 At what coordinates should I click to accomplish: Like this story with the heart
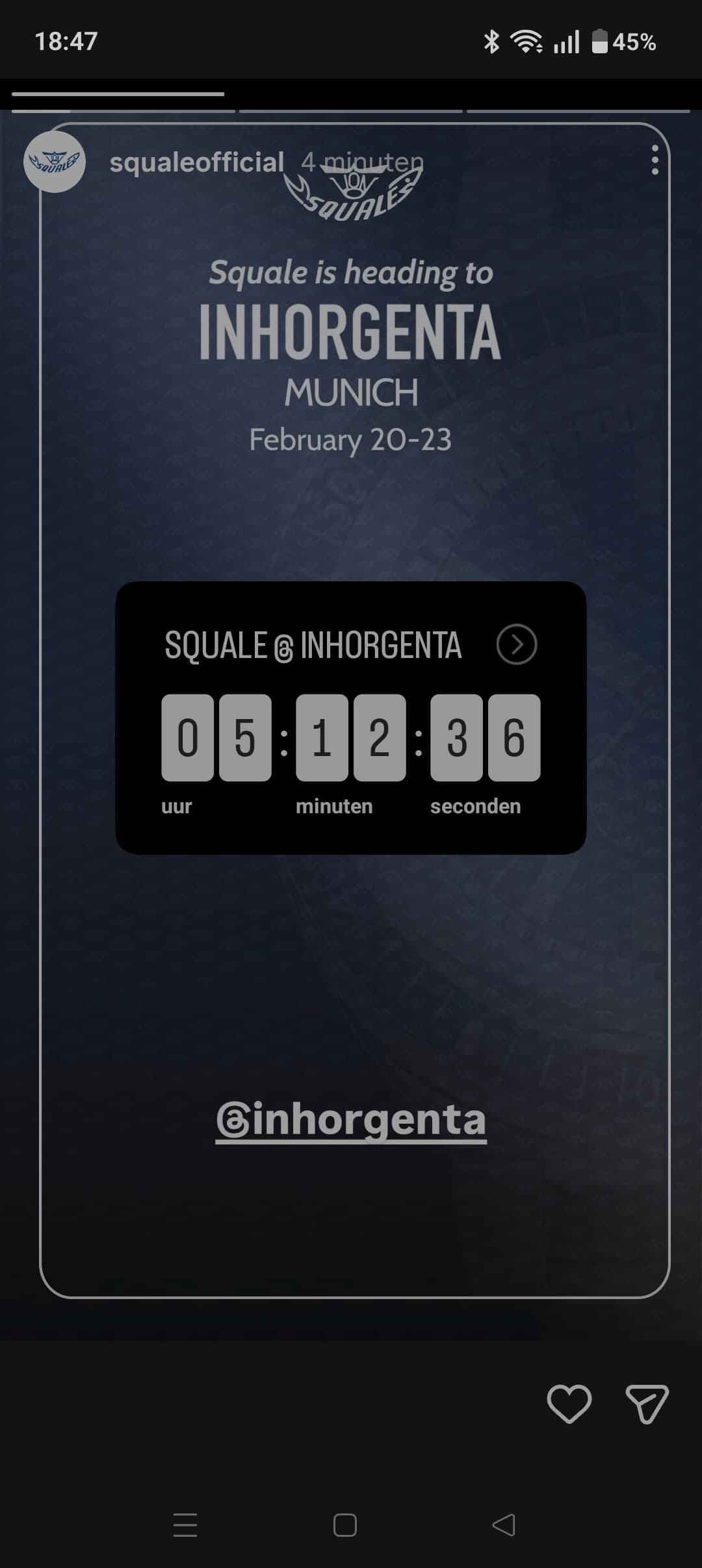(569, 1403)
